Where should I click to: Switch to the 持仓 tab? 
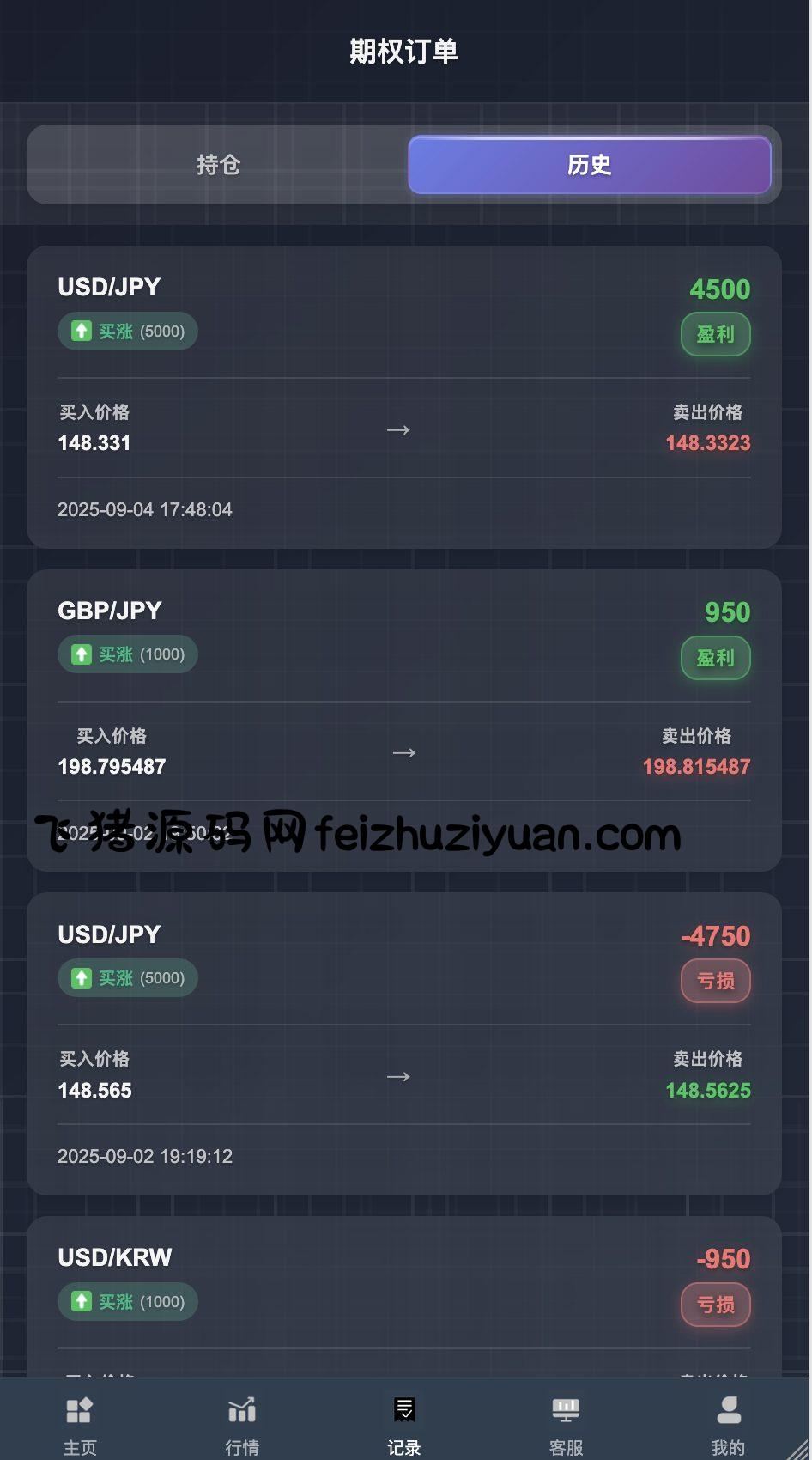click(x=219, y=165)
